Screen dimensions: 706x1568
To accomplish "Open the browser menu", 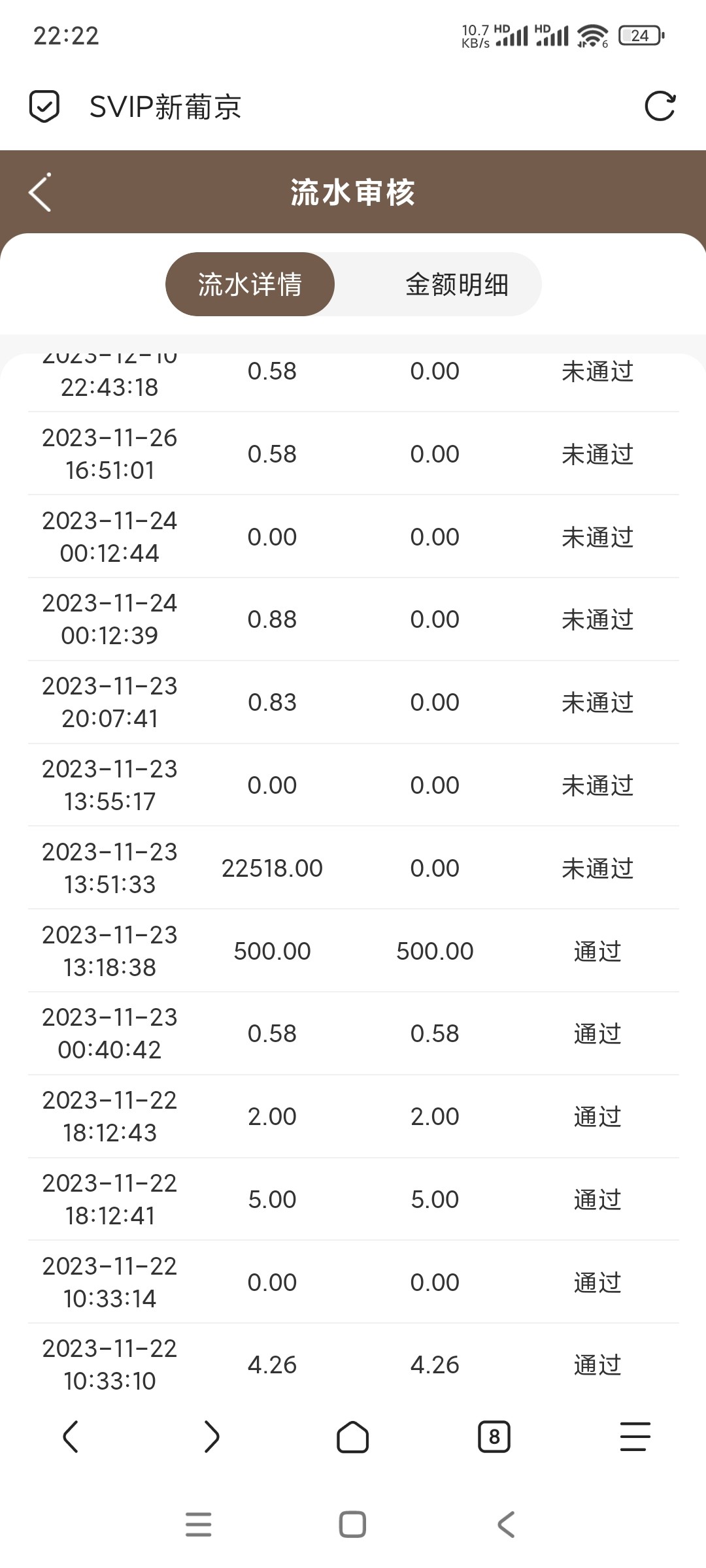I will click(x=635, y=1437).
